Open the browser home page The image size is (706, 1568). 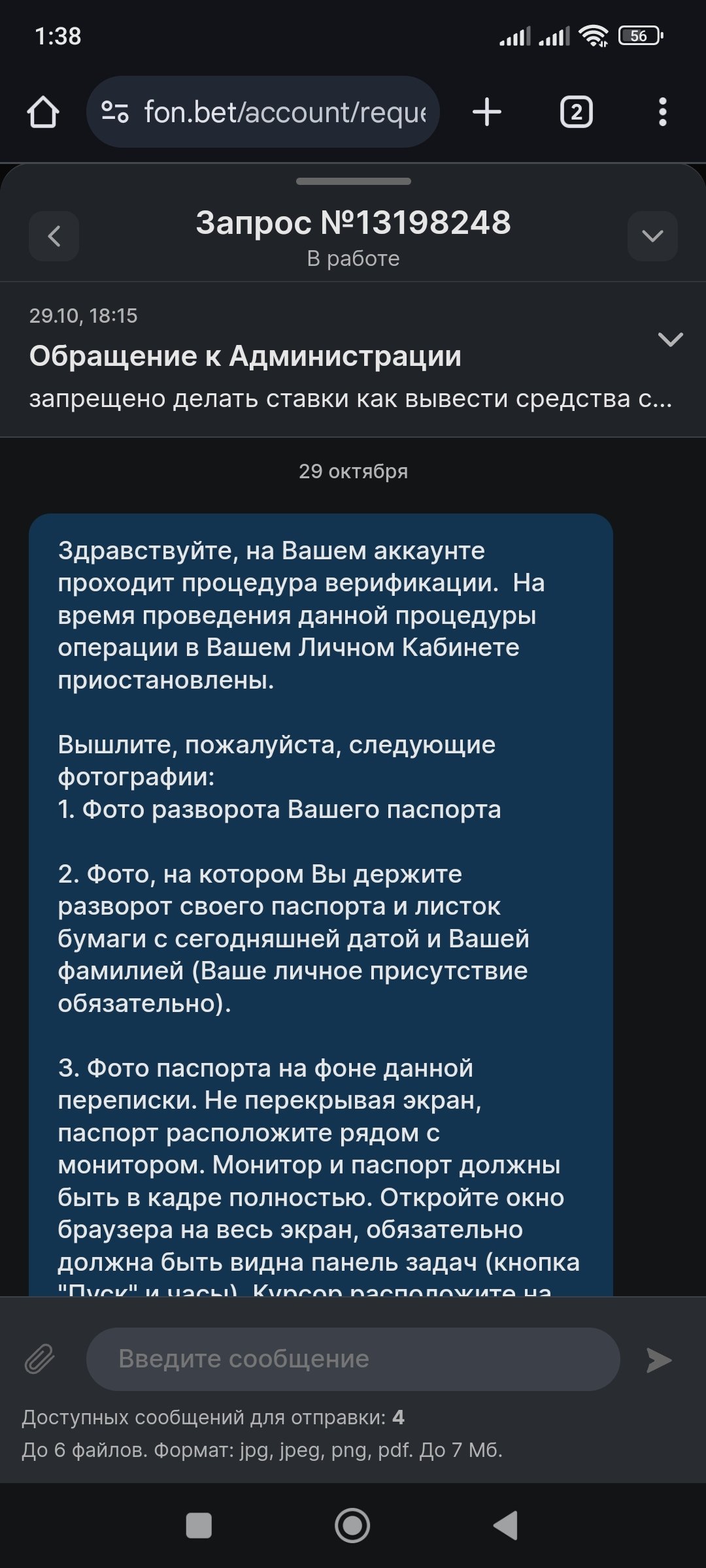43,112
